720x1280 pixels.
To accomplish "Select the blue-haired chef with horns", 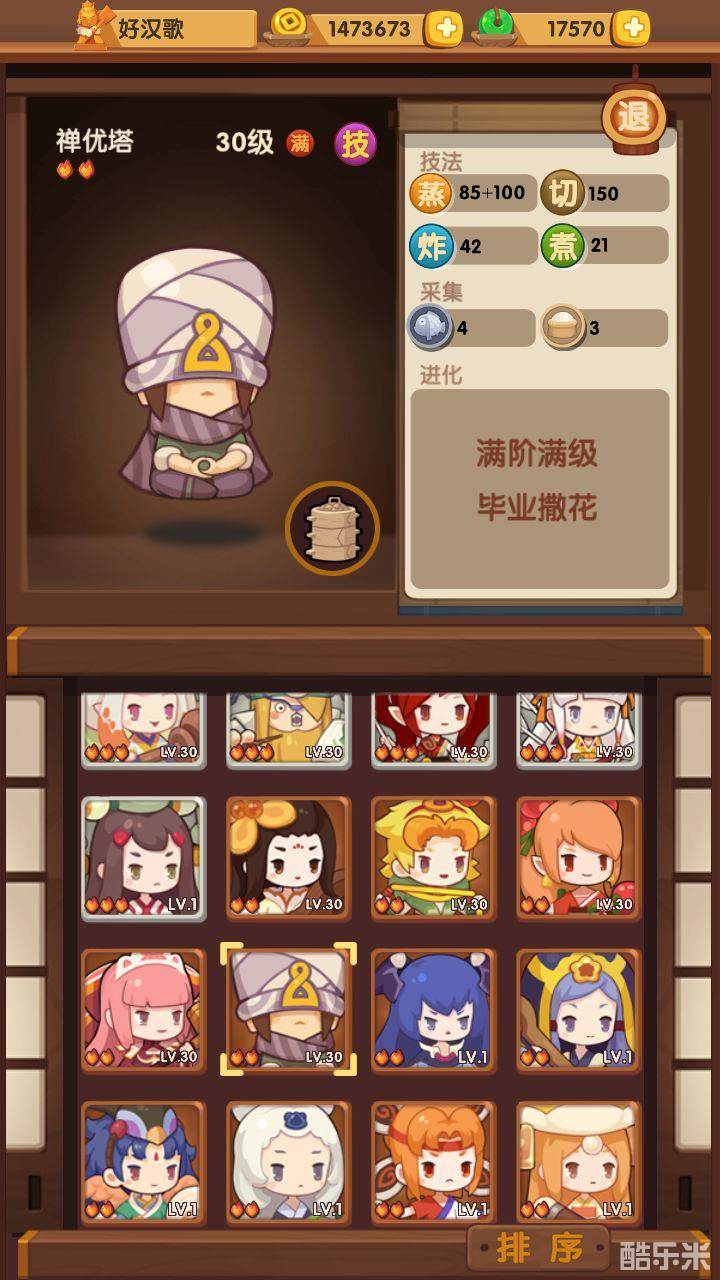I will 434,1010.
